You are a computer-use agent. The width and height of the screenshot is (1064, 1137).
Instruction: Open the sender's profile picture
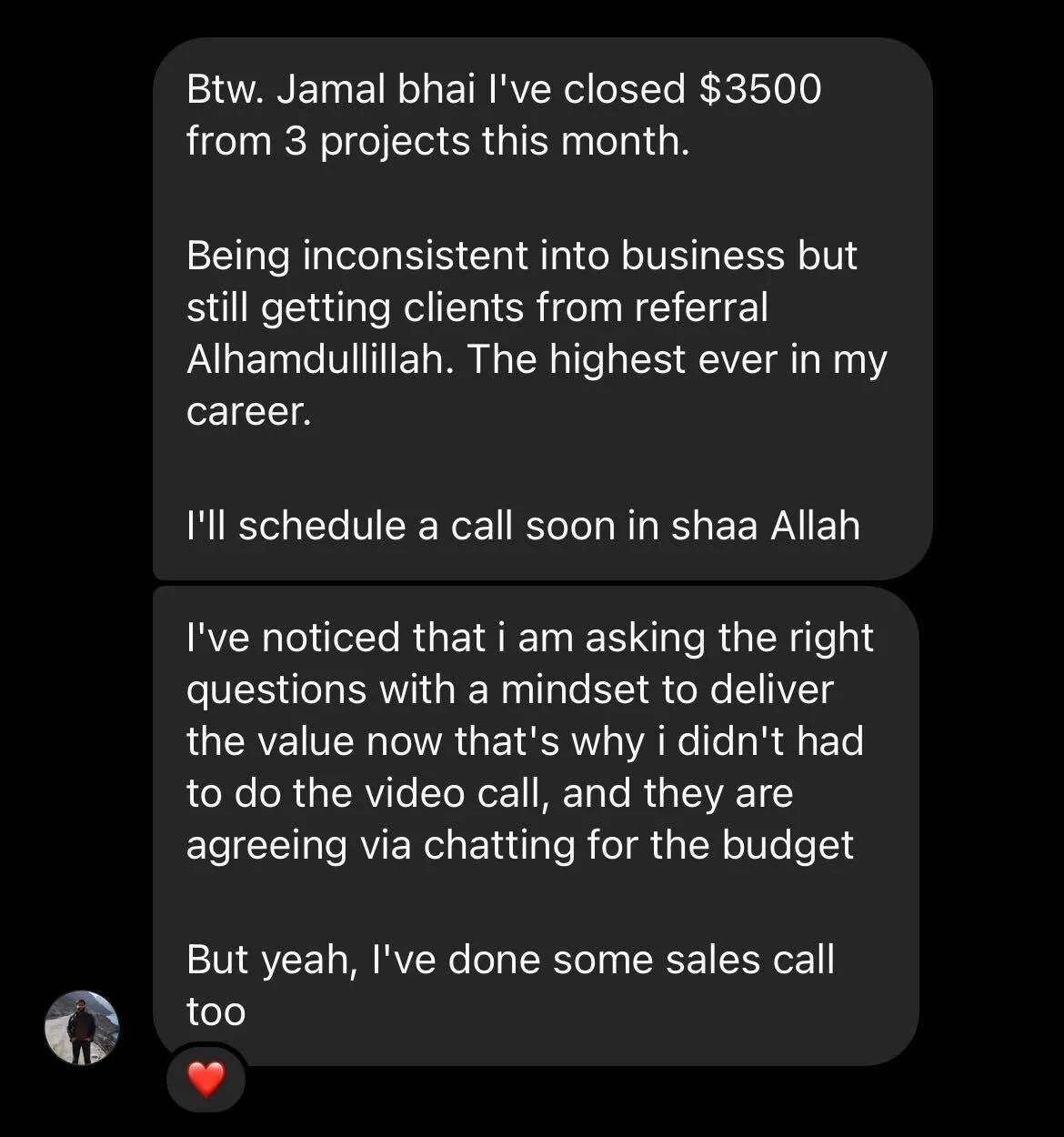click(x=82, y=1027)
